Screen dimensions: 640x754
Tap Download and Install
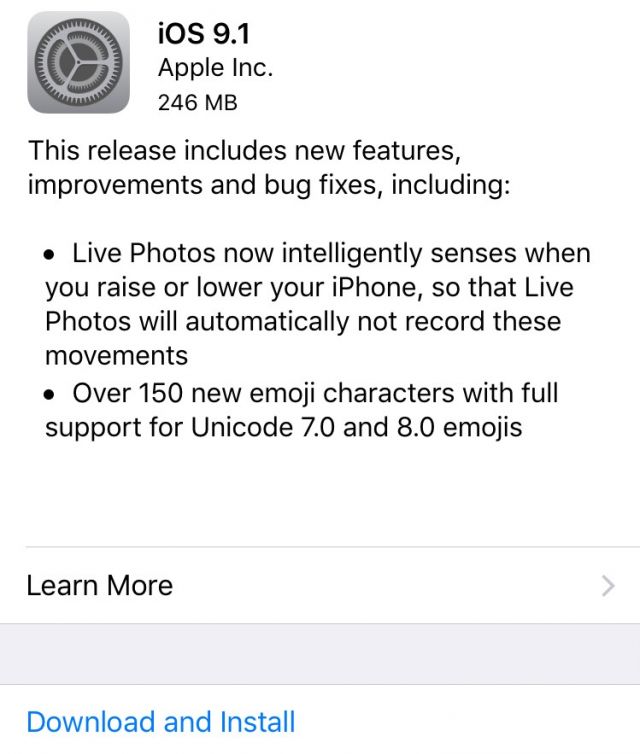coord(161,721)
